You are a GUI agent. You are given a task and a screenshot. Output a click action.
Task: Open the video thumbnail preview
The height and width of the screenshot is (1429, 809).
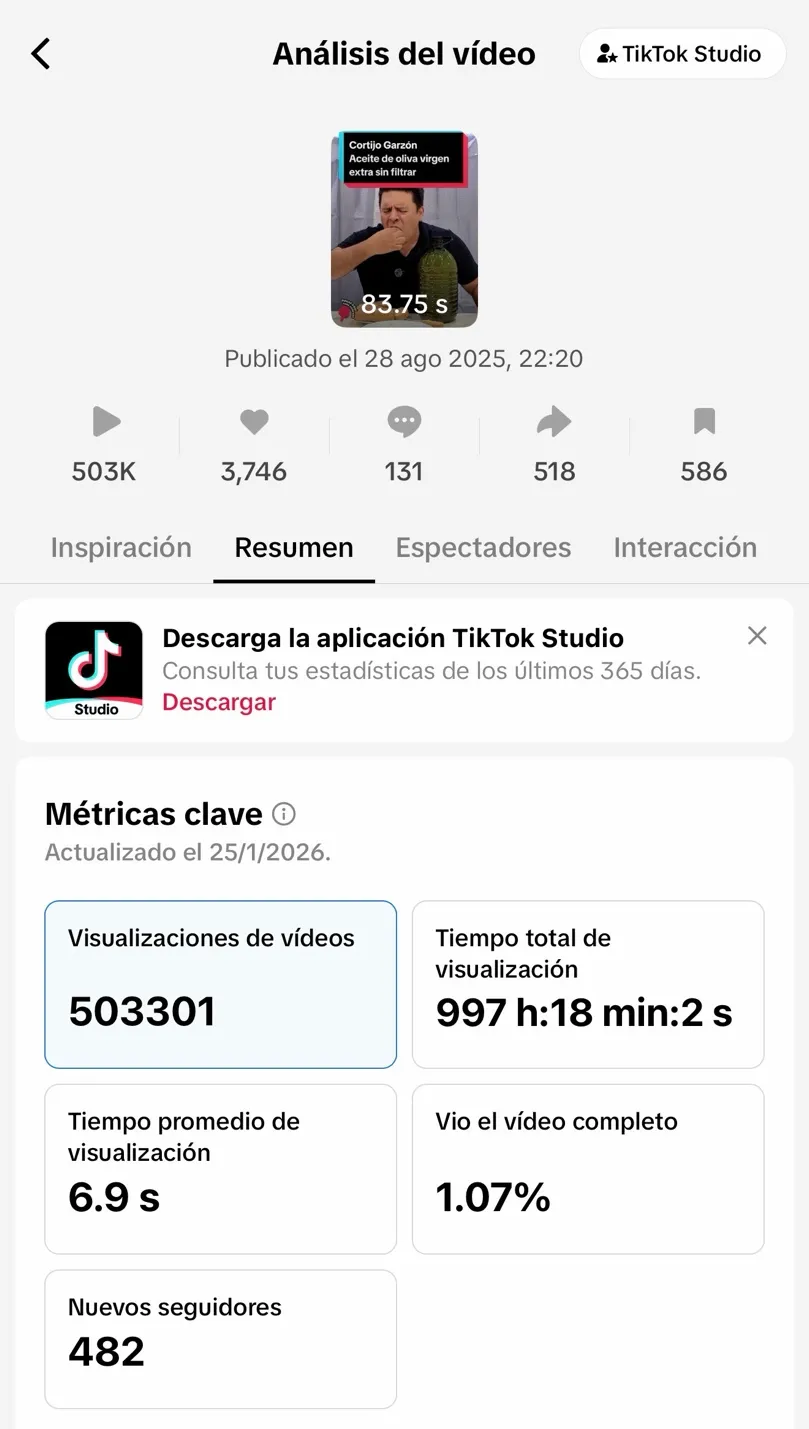(404, 228)
